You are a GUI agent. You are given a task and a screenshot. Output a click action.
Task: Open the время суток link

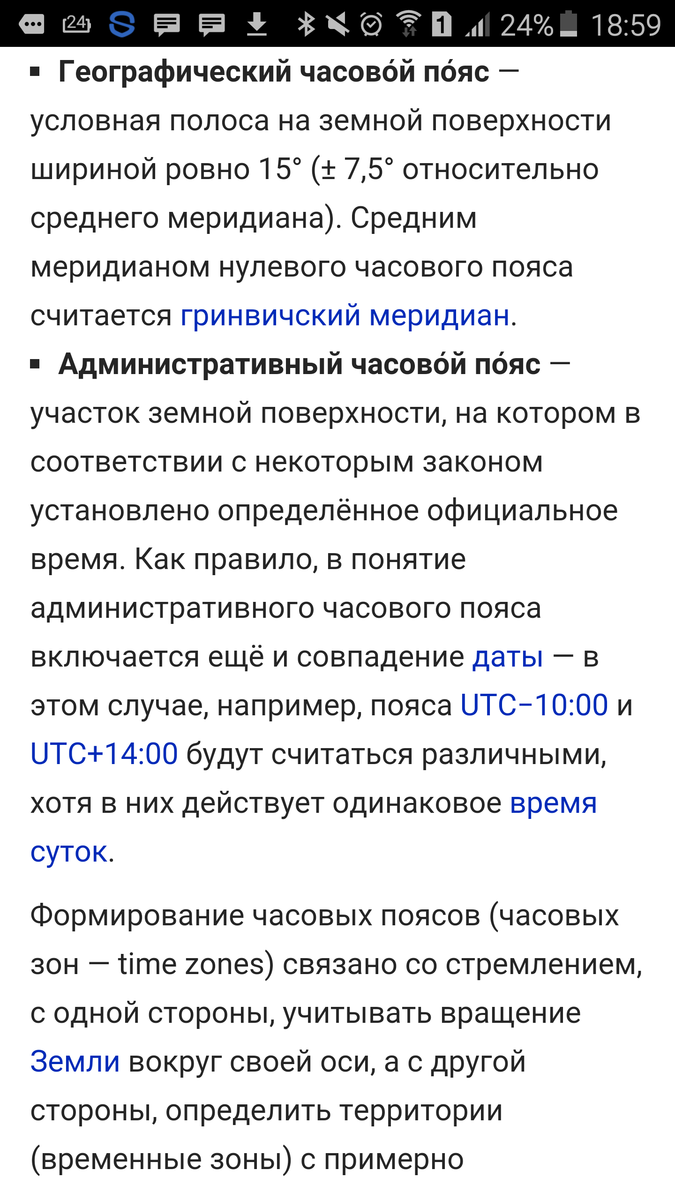[x=553, y=804]
